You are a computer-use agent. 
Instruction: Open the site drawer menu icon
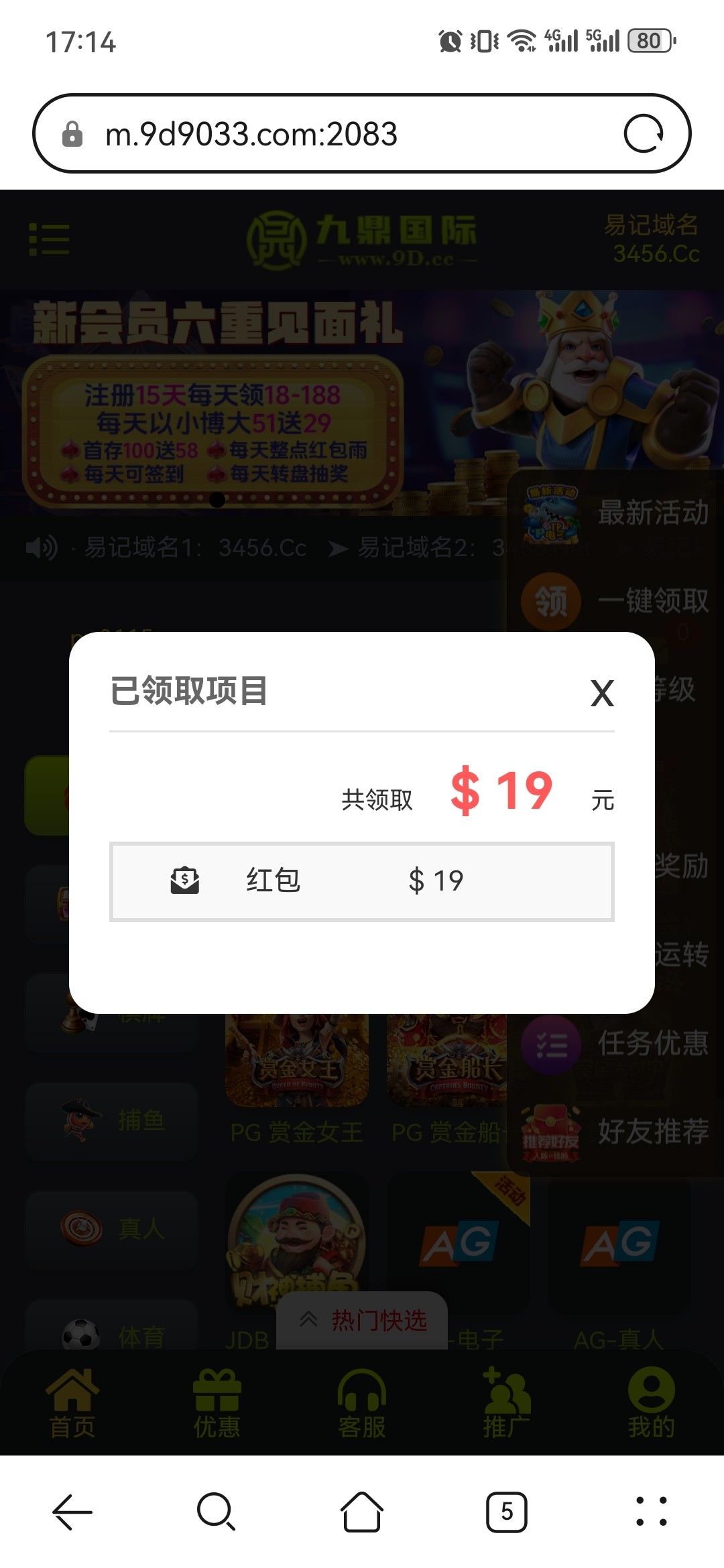[x=49, y=239]
